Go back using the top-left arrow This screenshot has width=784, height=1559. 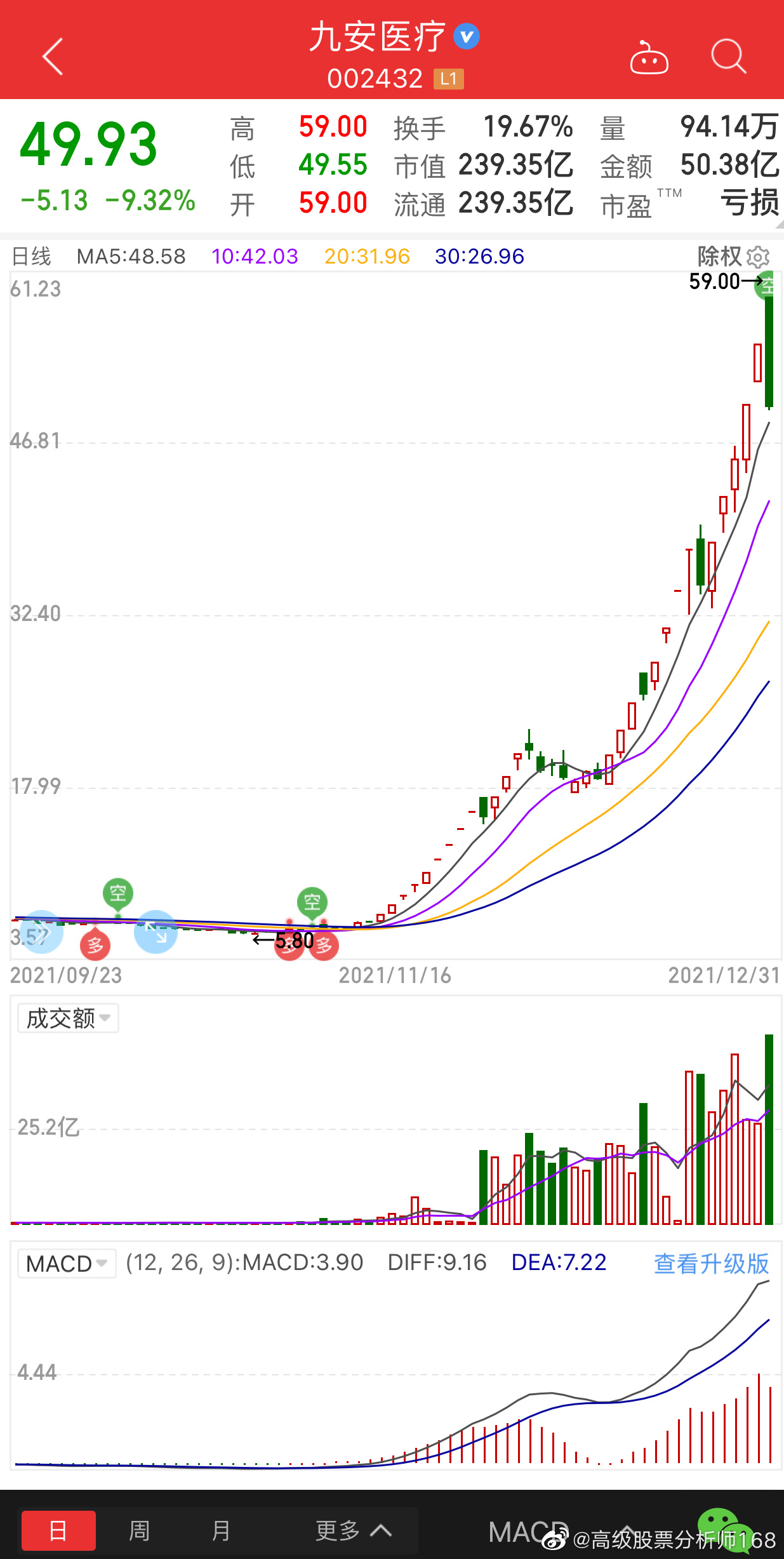click(x=53, y=57)
